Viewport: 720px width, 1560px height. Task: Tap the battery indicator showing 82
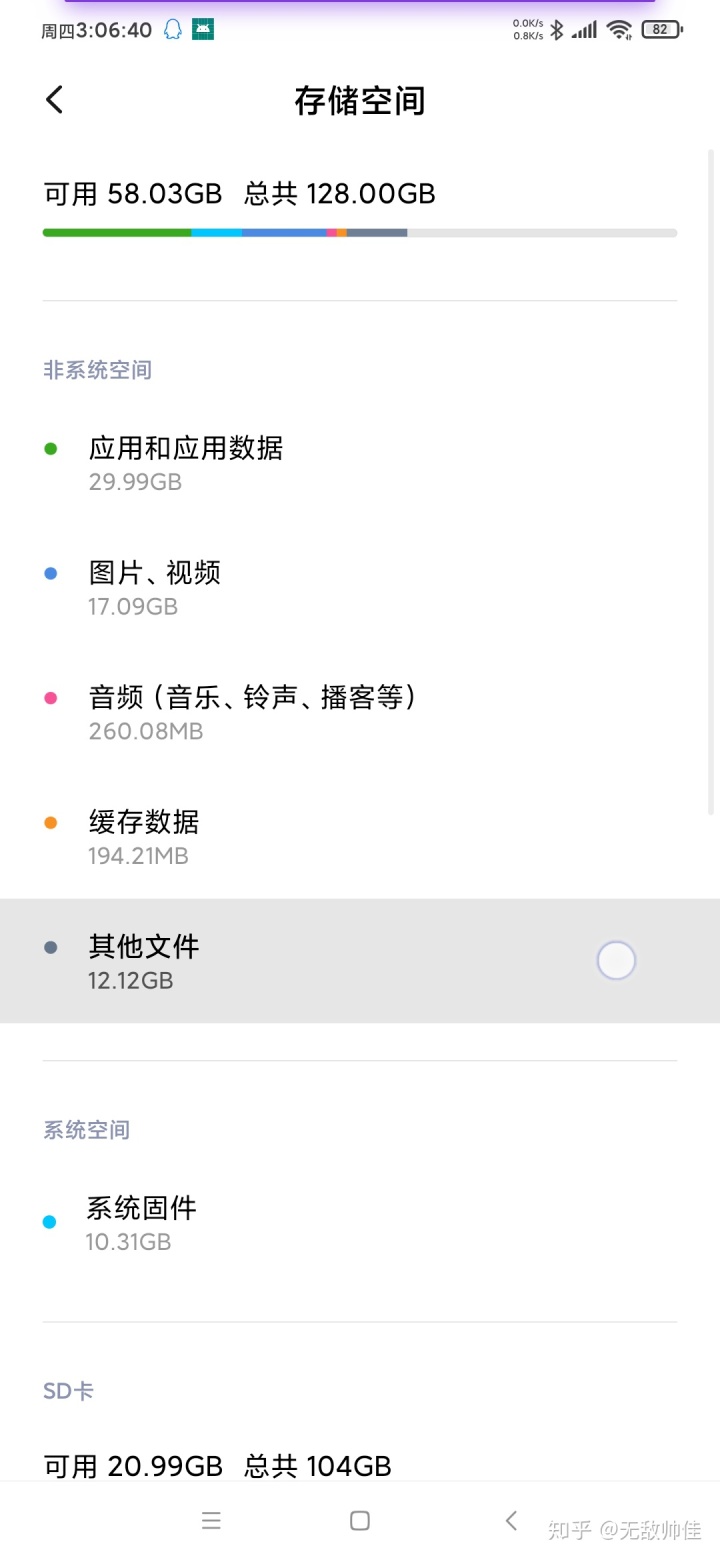point(659,29)
